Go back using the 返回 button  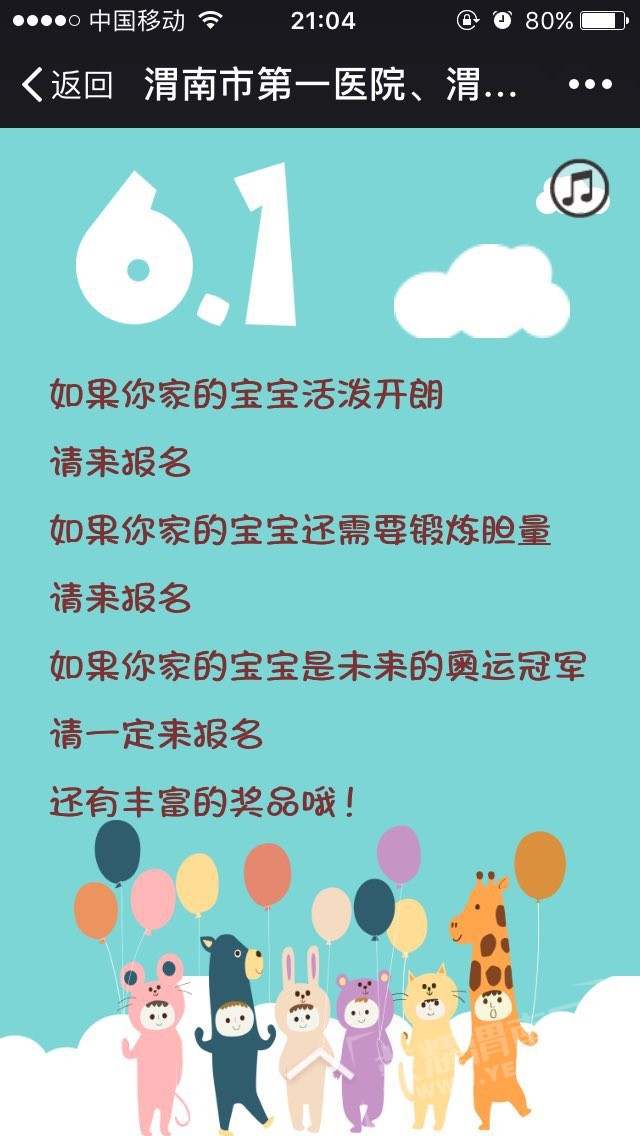[66, 85]
